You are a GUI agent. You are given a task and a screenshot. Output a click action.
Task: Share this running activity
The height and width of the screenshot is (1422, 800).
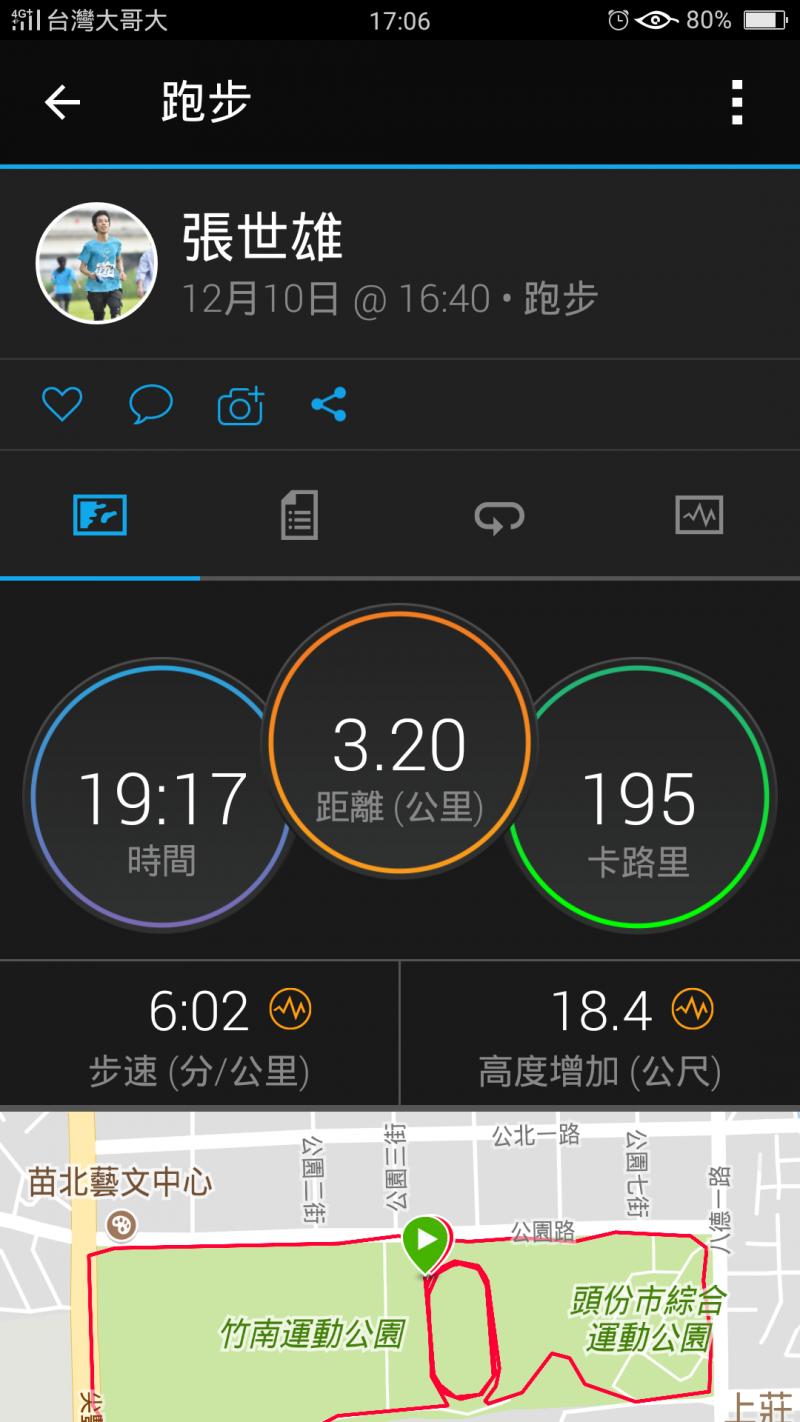(x=328, y=404)
